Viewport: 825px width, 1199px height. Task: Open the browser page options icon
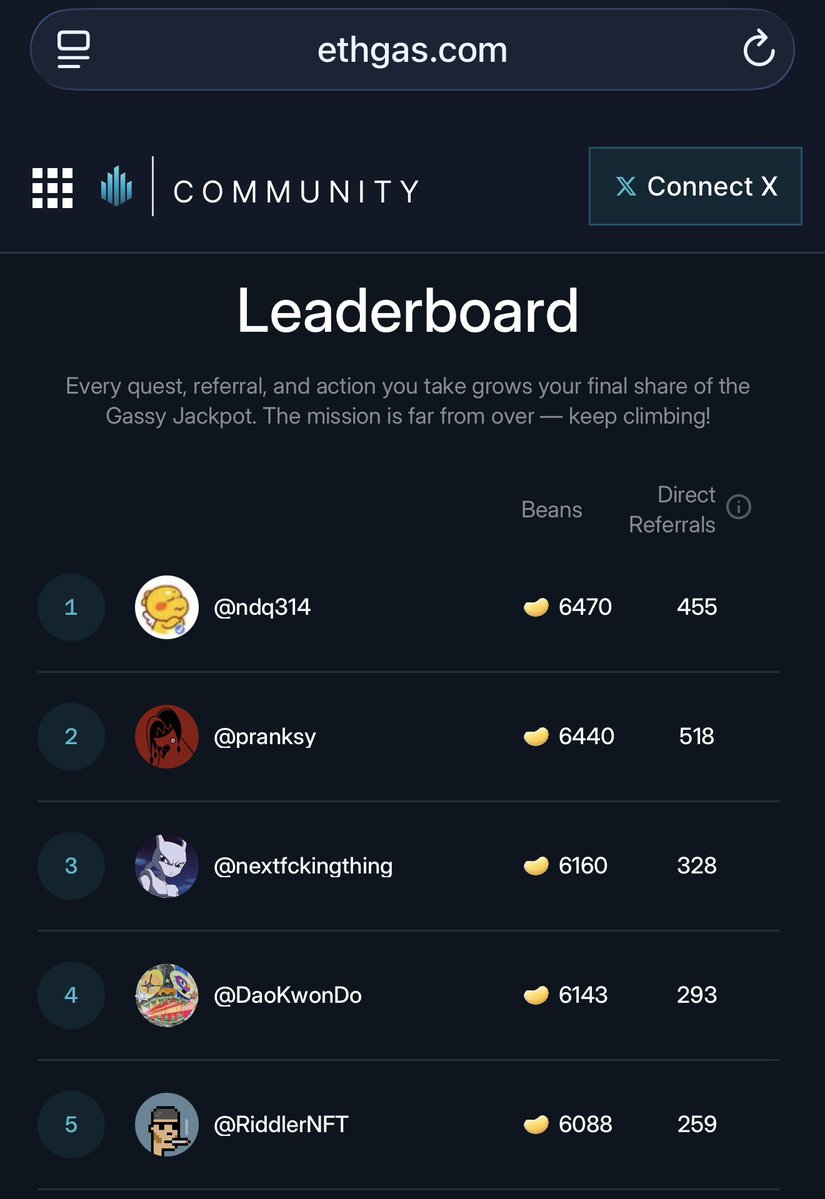(x=73, y=49)
